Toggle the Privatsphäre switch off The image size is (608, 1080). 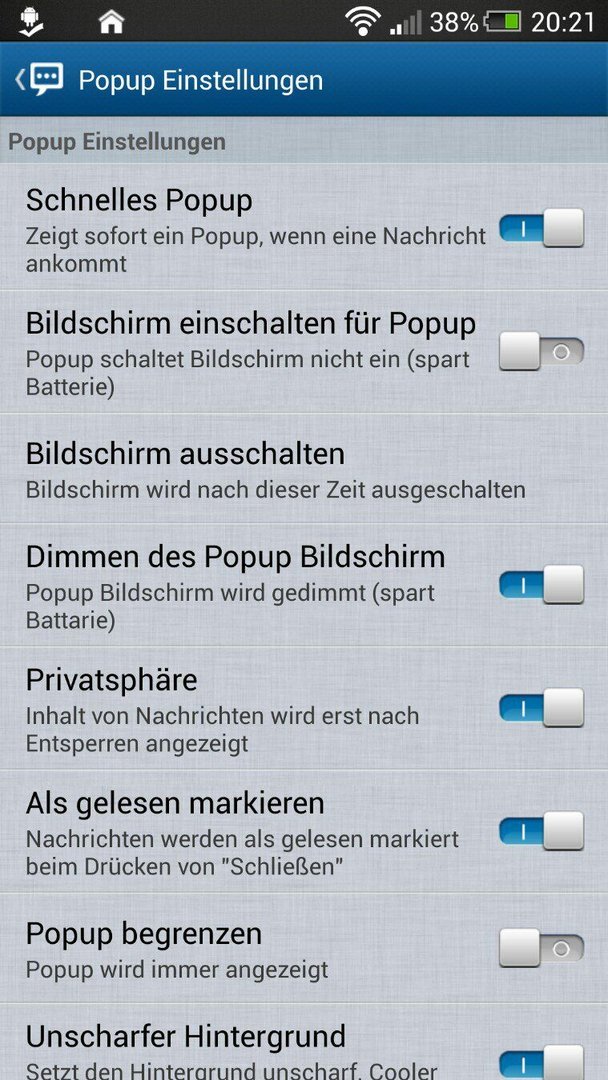click(542, 708)
